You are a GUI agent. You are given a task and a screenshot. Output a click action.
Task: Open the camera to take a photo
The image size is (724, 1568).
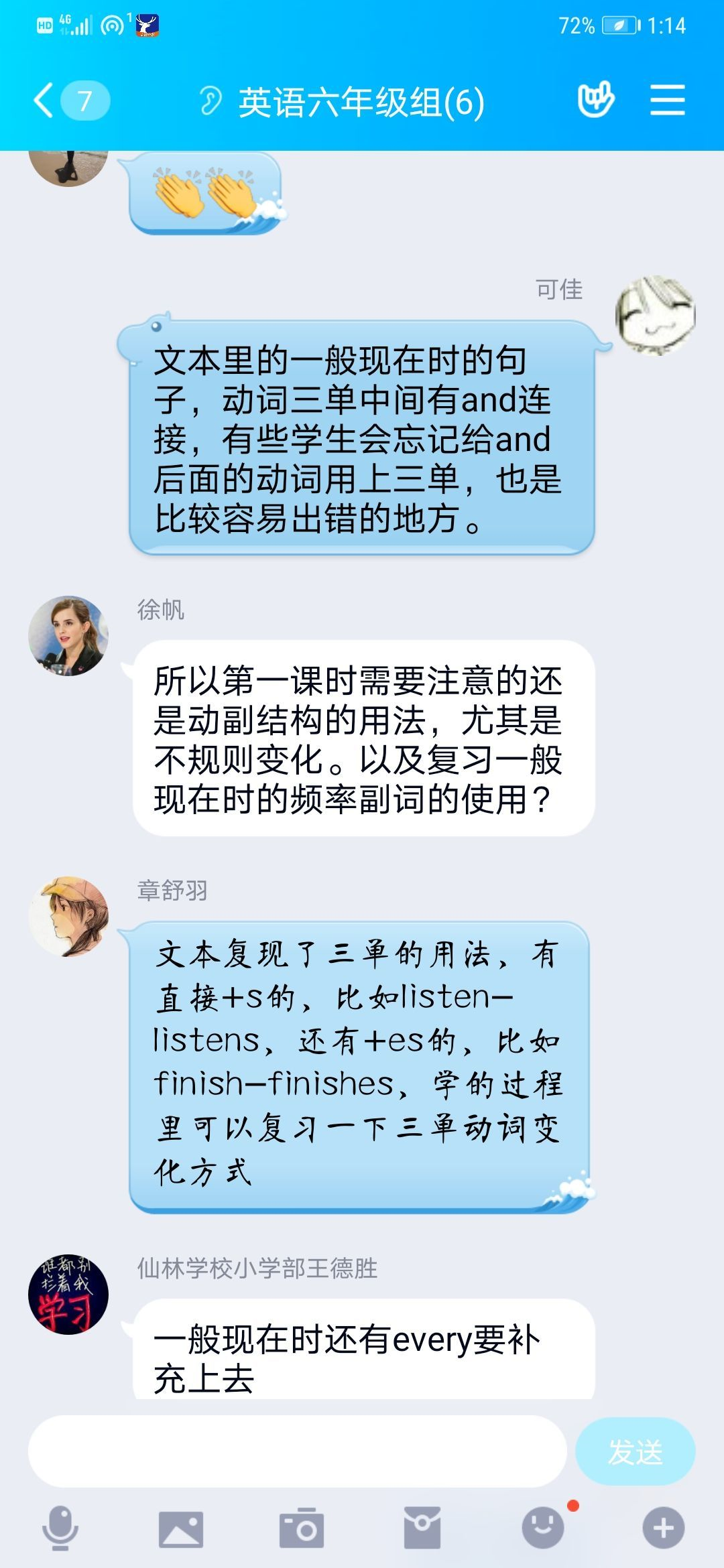pyautogui.click(x=301, y=1529)
